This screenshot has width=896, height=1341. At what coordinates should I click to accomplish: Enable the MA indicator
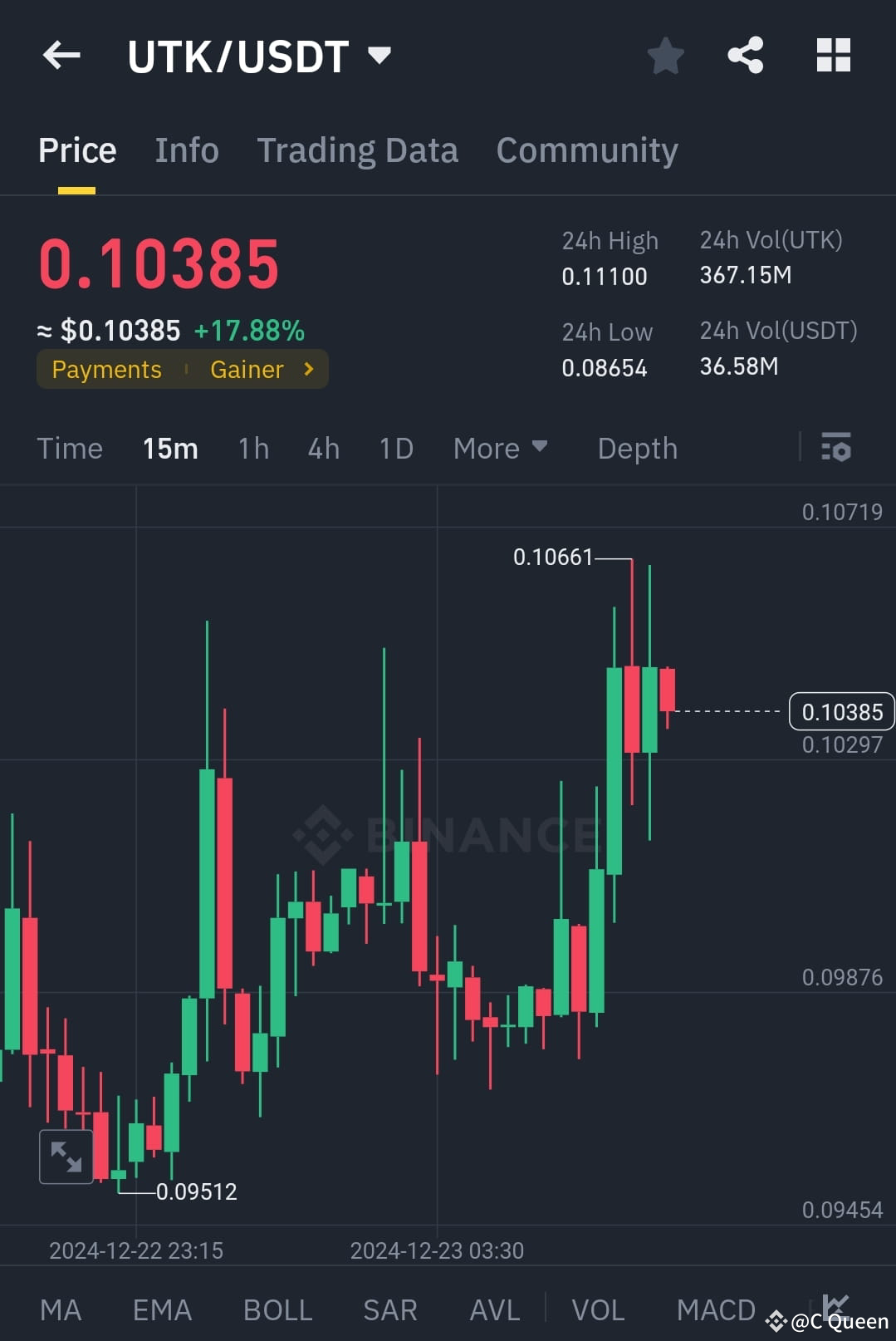[60, 1309]
